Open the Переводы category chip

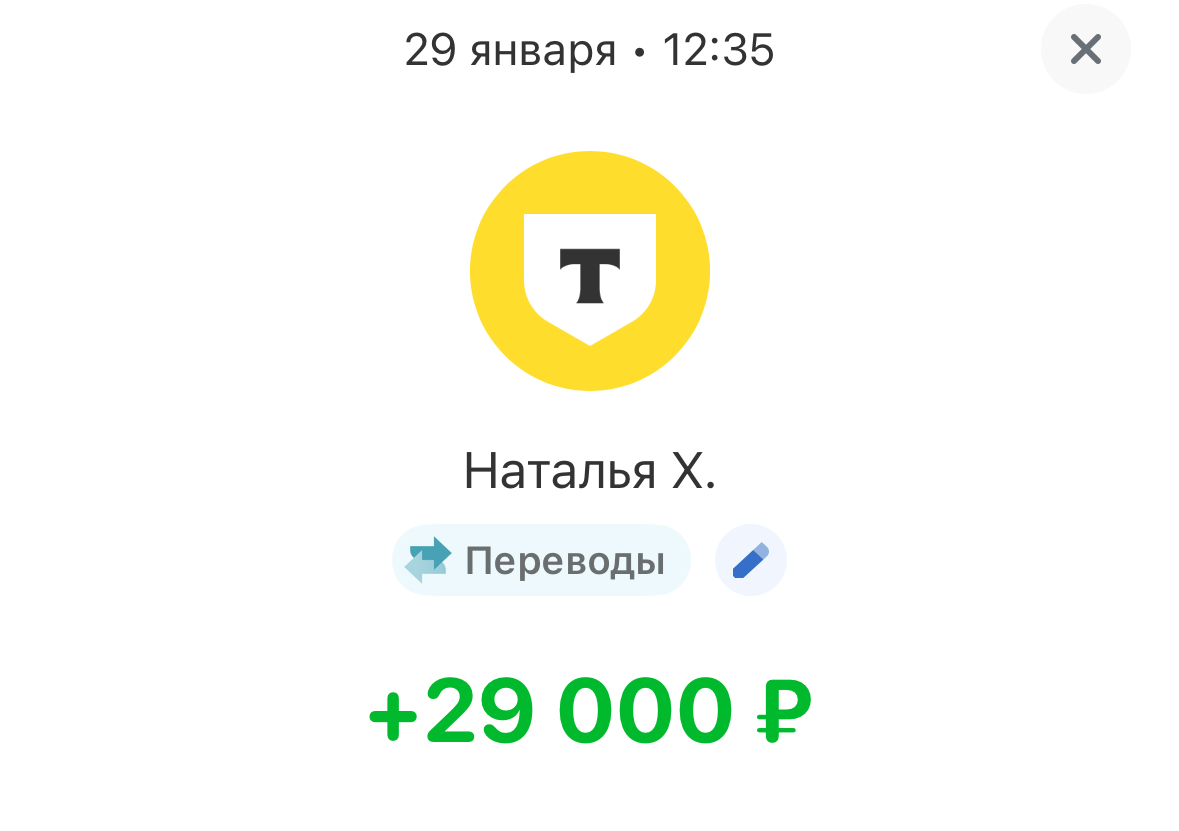pyautogui.click(x=541, y=560)
